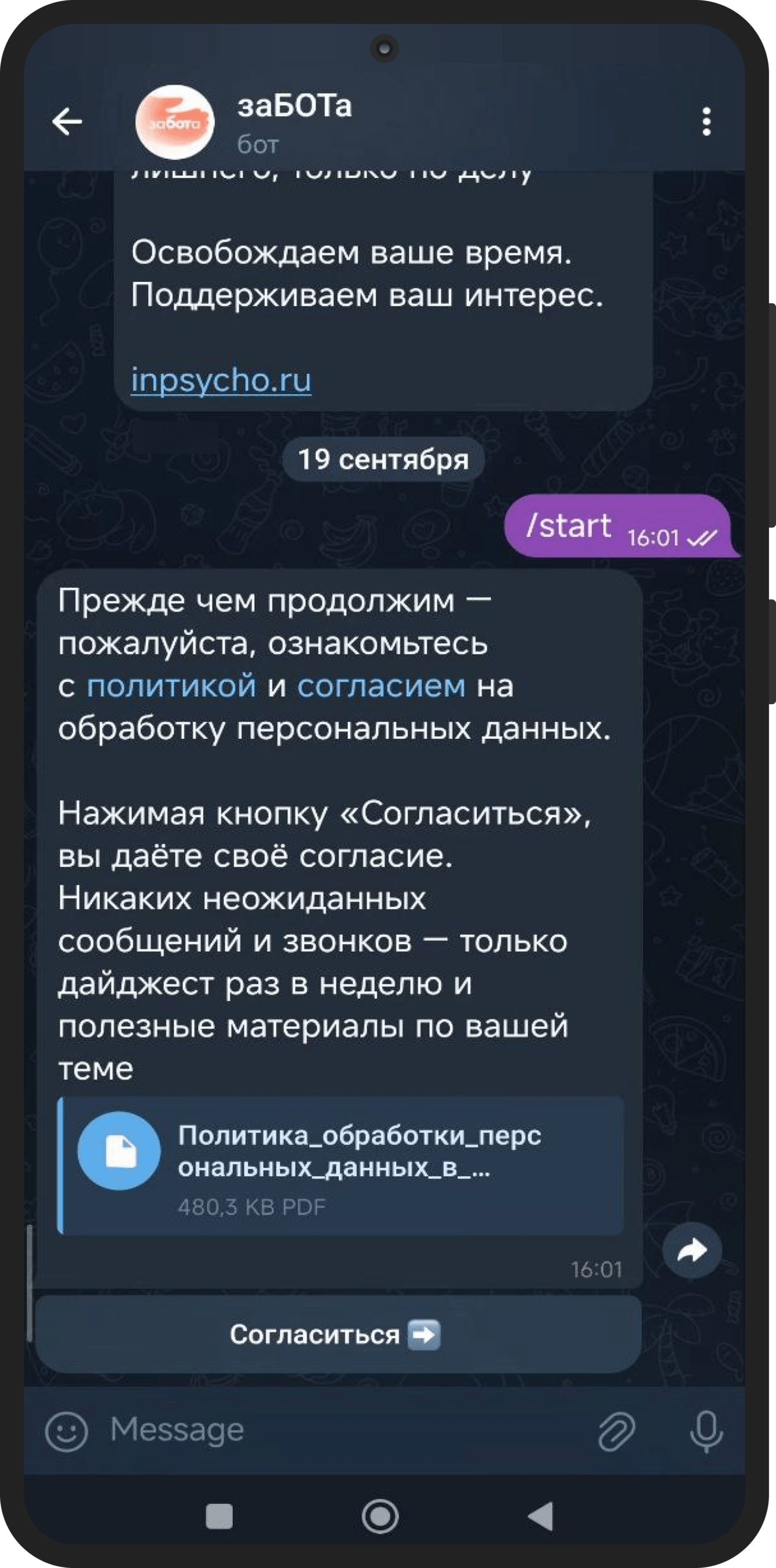Viewport: 776px width, 1568px height.
Task: Focus the Message input field
Action: [x=341, y=1429]
